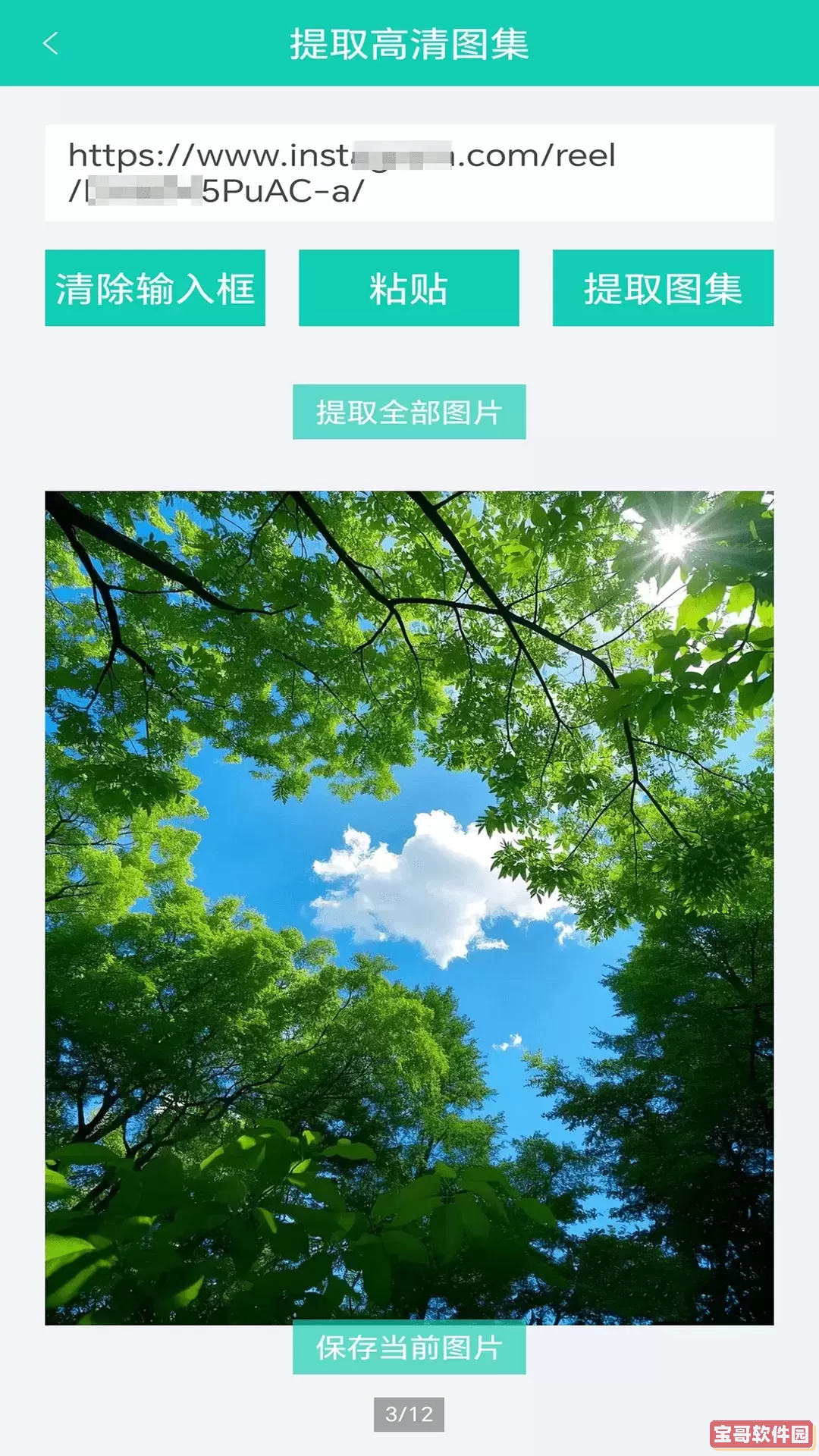Clear the input box with 清除输入框
Image resolution: width=819 pixels, height=1456 pixels.
pos(155,288)
